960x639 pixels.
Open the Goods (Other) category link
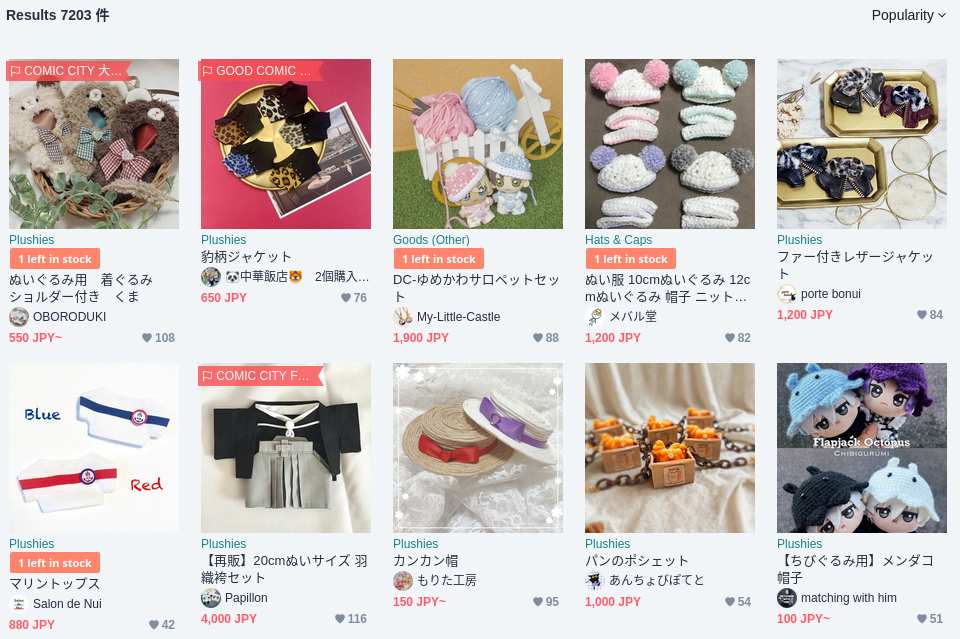(431, 240)
